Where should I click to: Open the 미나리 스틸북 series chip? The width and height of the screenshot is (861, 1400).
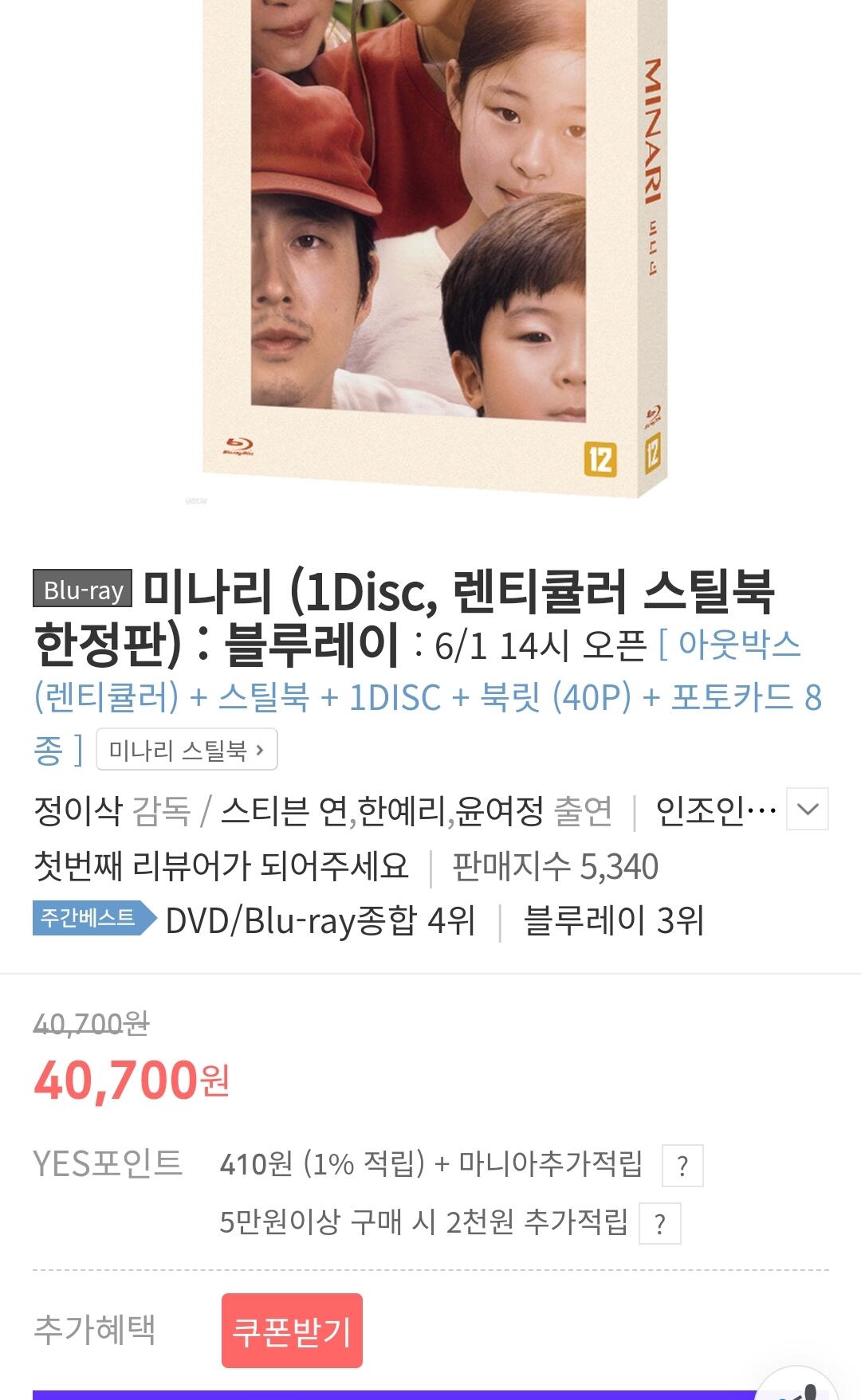(x=187, y=750)
